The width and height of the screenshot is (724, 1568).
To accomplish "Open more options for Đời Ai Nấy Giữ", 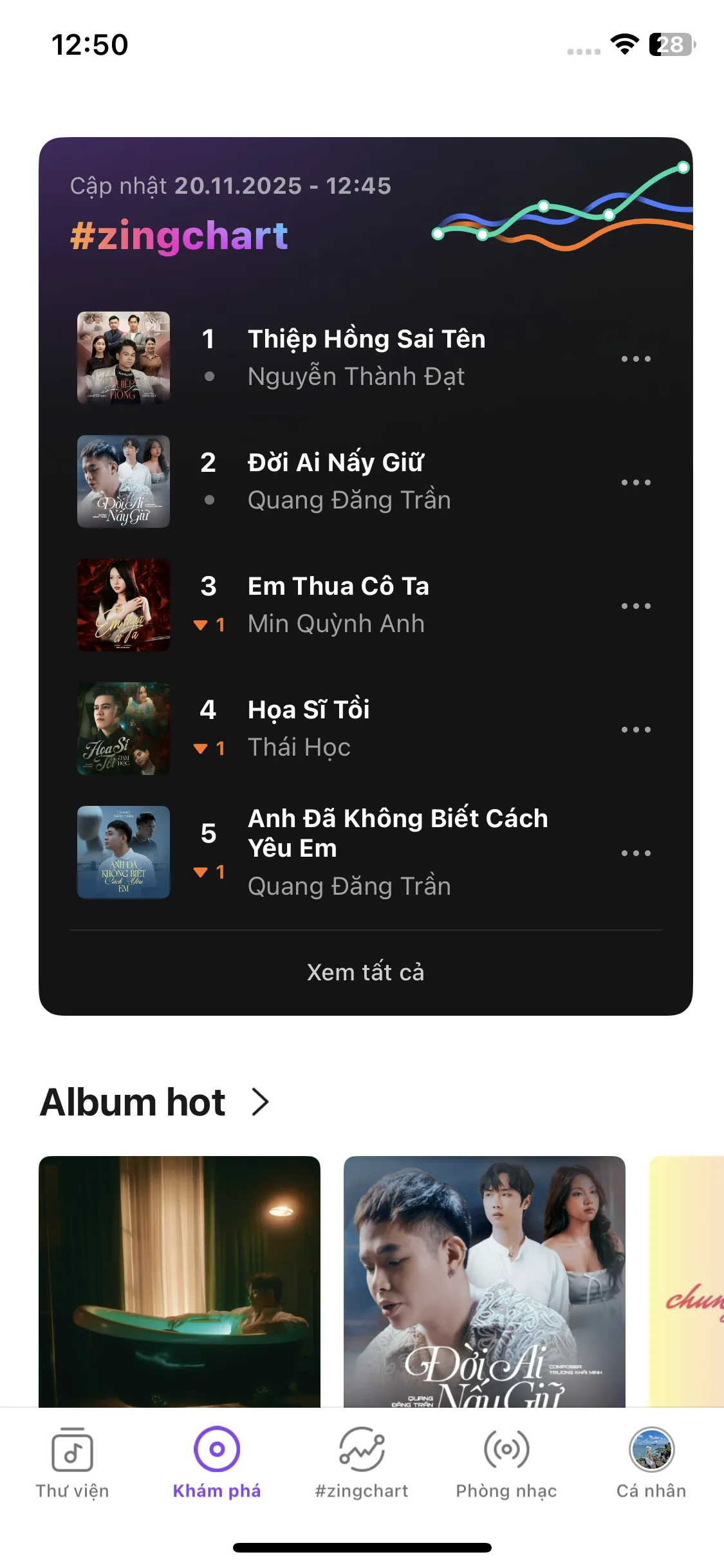I will pos(636,482).
